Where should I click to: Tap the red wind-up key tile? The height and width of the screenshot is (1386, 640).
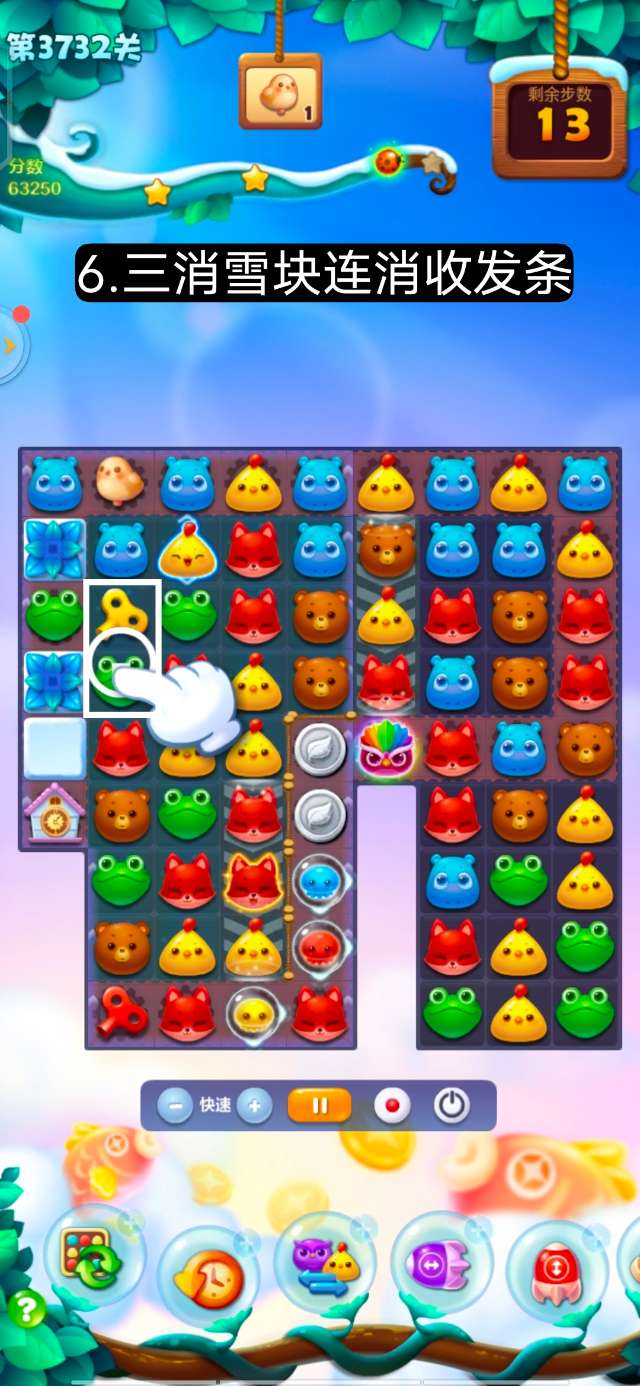click(120, 1010)
